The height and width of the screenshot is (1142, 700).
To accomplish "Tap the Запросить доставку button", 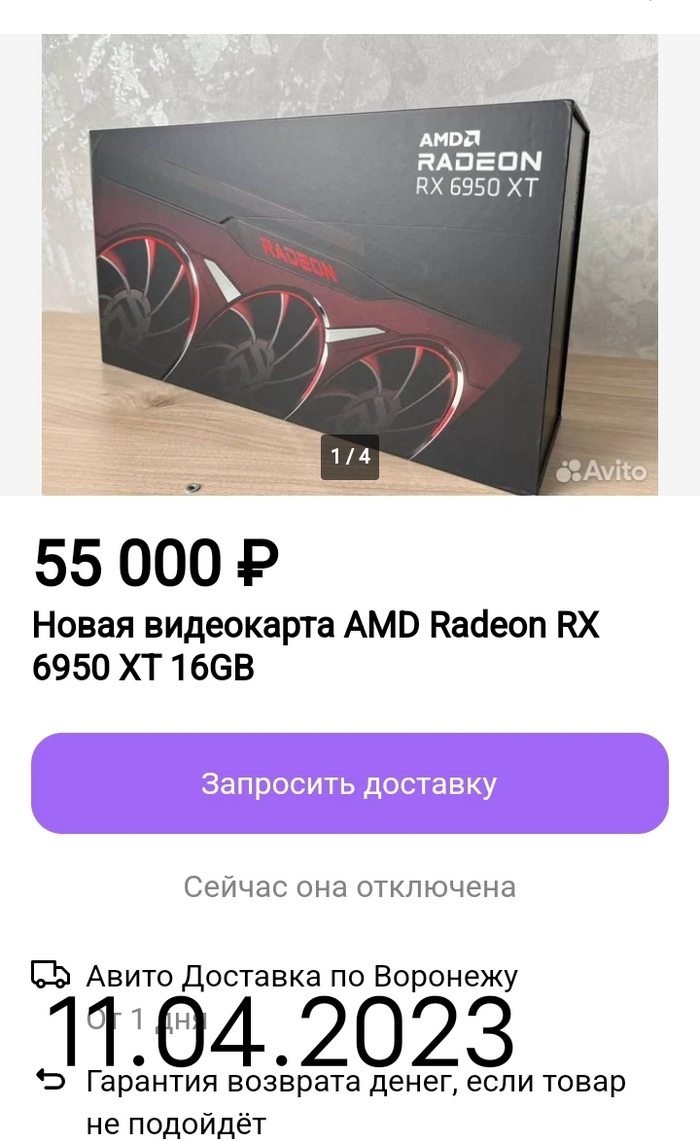I will coord(349,783).
